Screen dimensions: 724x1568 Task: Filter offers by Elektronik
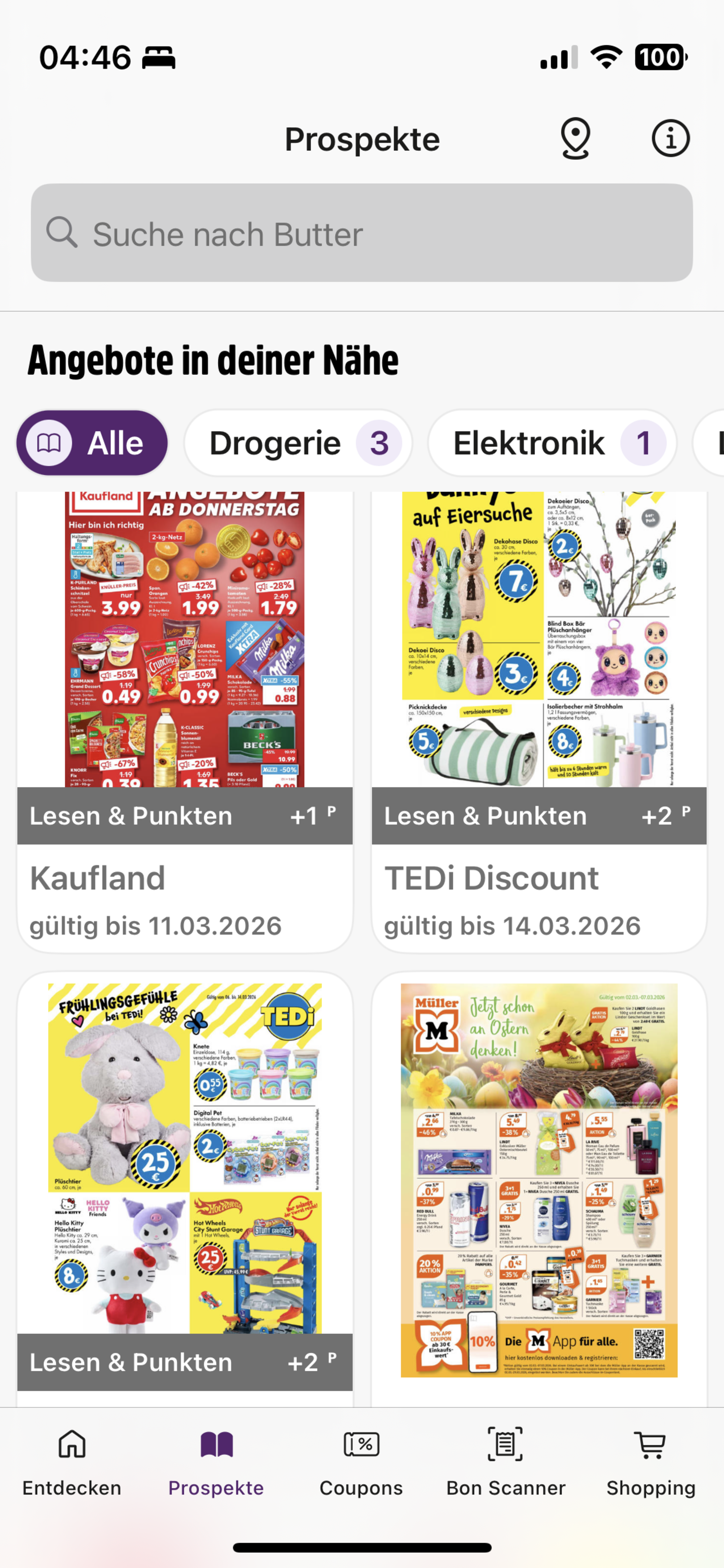point(552,443)
